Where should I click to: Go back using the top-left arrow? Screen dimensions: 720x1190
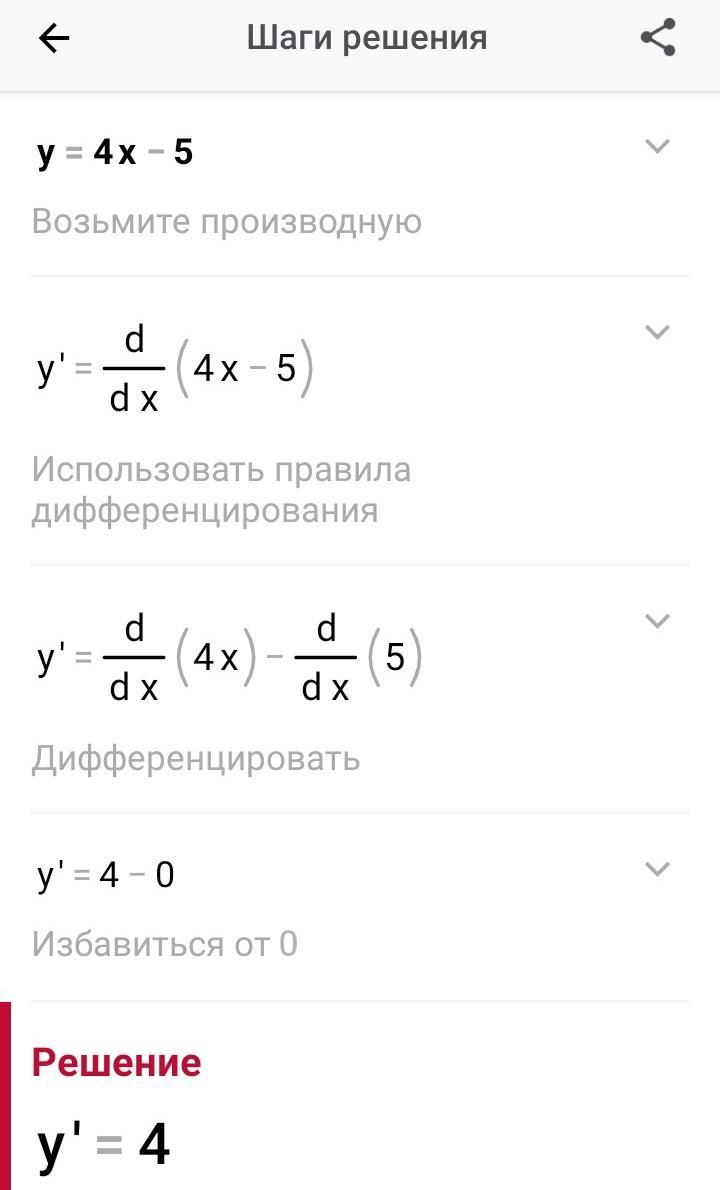[x=54, y=39]
